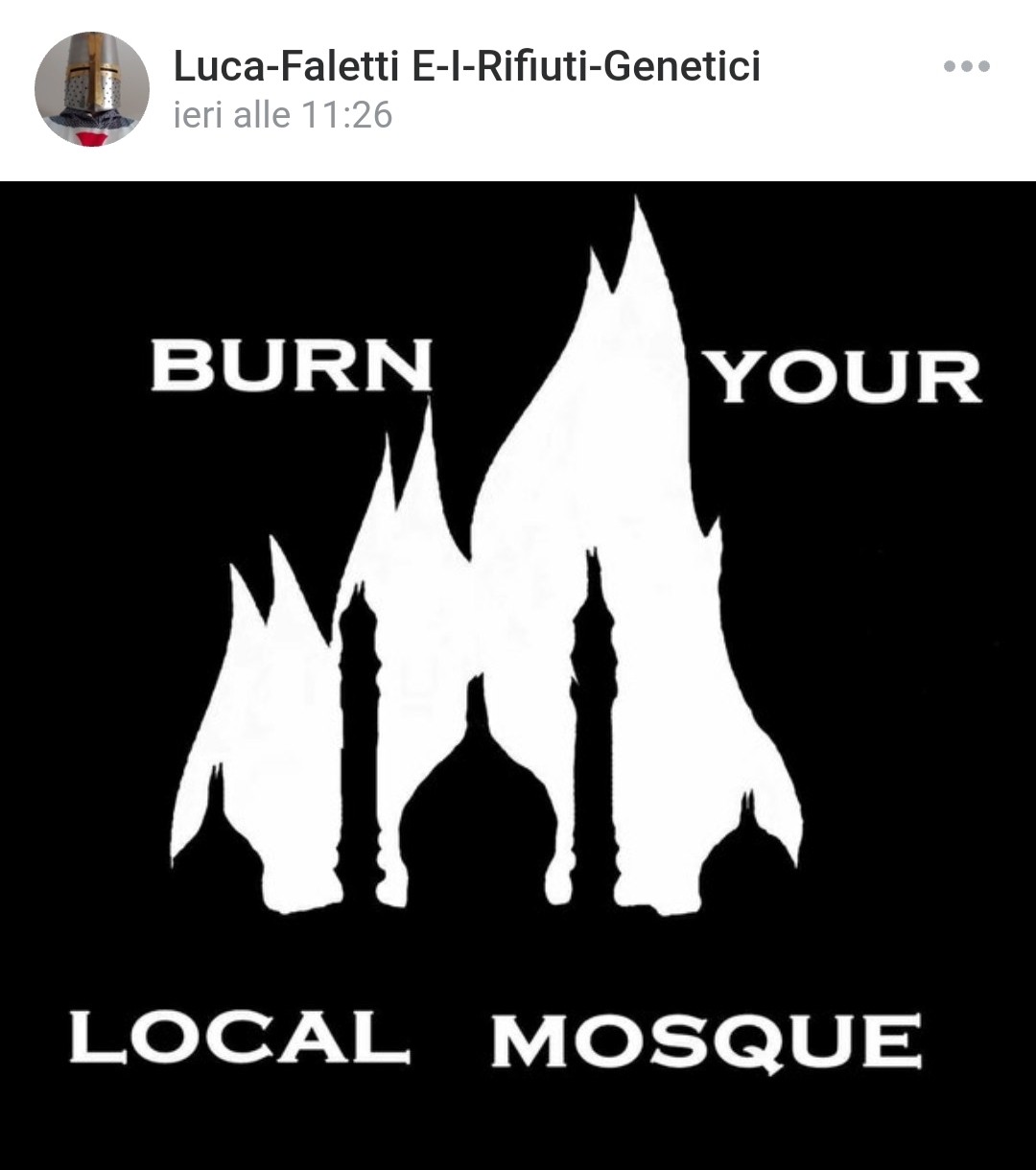This screenshot has height=1170, width=1036.
Task: Open the post's attached image full screen
Action: click(518, 671)
